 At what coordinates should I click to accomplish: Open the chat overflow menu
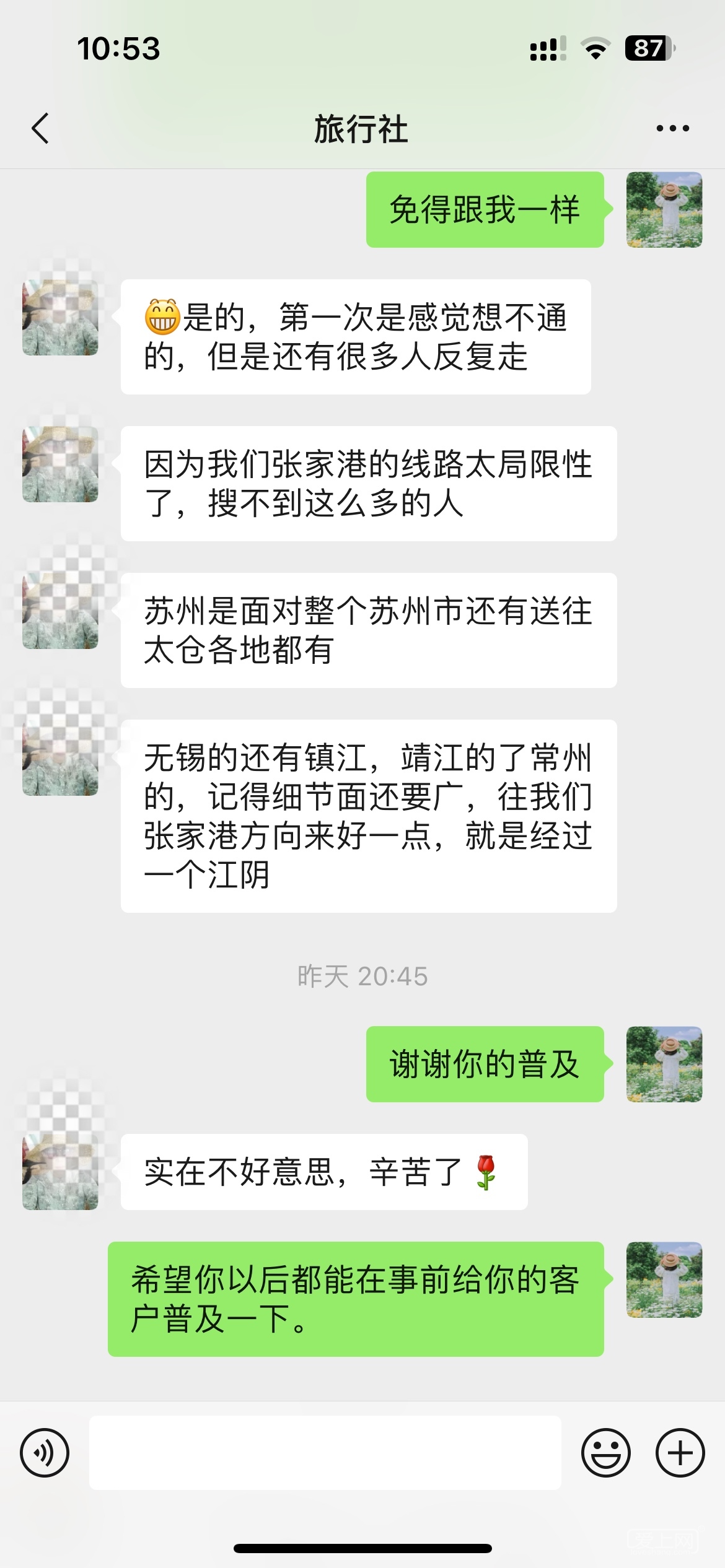[x=672, y=129]
